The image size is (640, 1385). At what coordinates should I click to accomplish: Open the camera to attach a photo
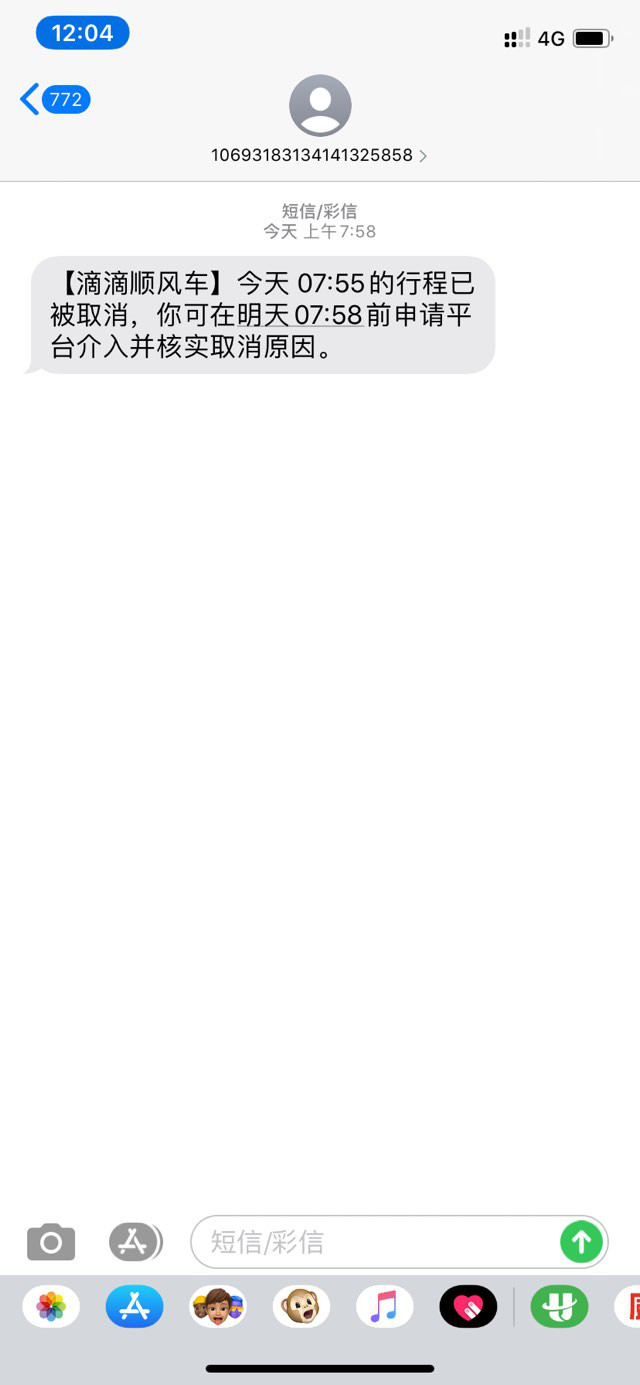(51, 1242)
